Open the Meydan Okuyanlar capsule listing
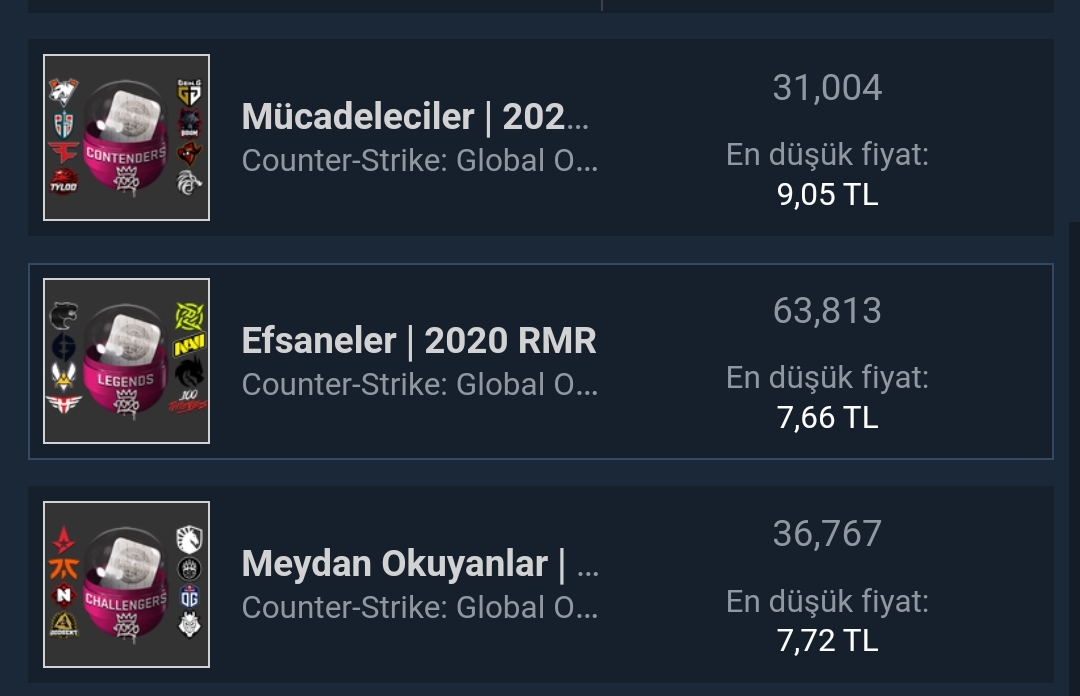This screenshot has height=696, width=1080. coord(420,564)
